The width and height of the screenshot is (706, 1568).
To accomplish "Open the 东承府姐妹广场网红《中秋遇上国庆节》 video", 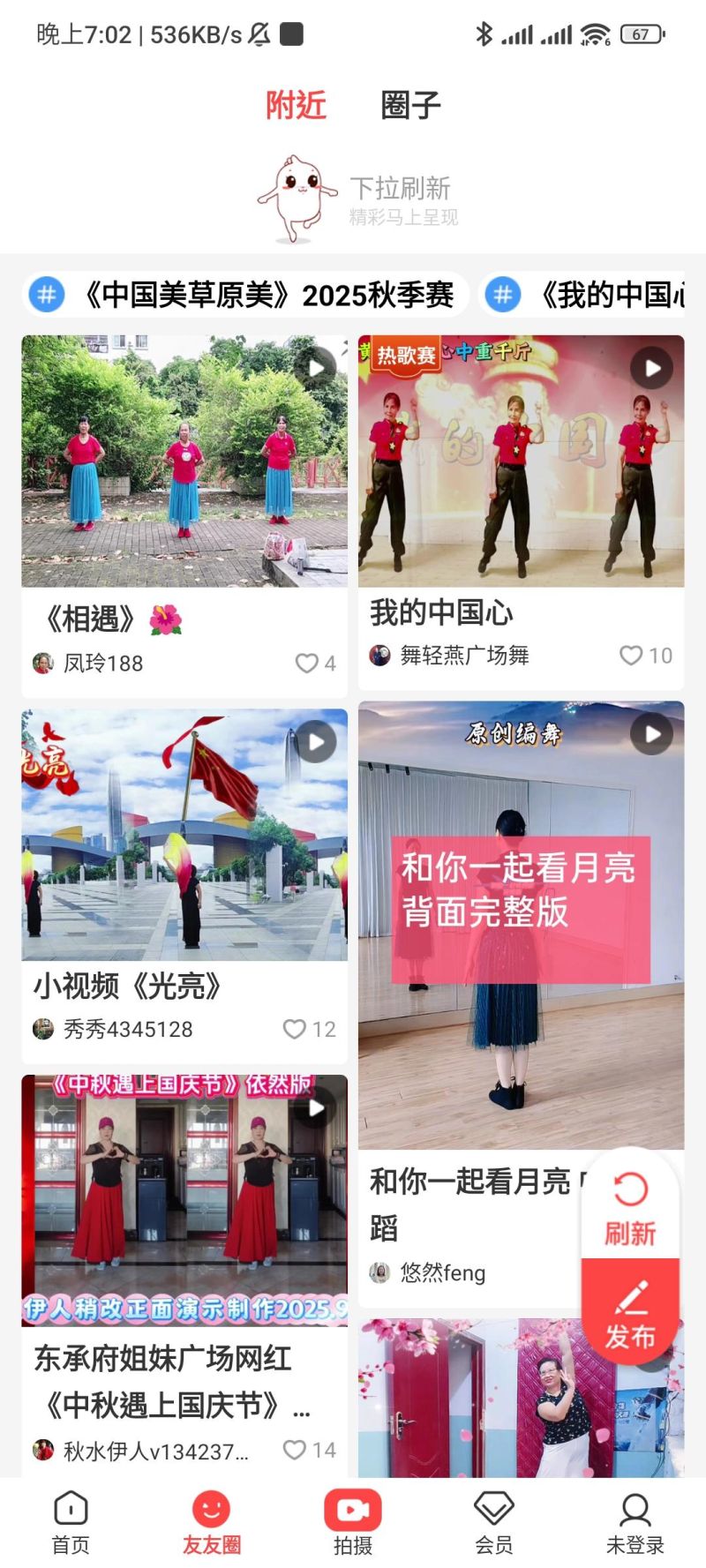I will tap(184, 1200).
